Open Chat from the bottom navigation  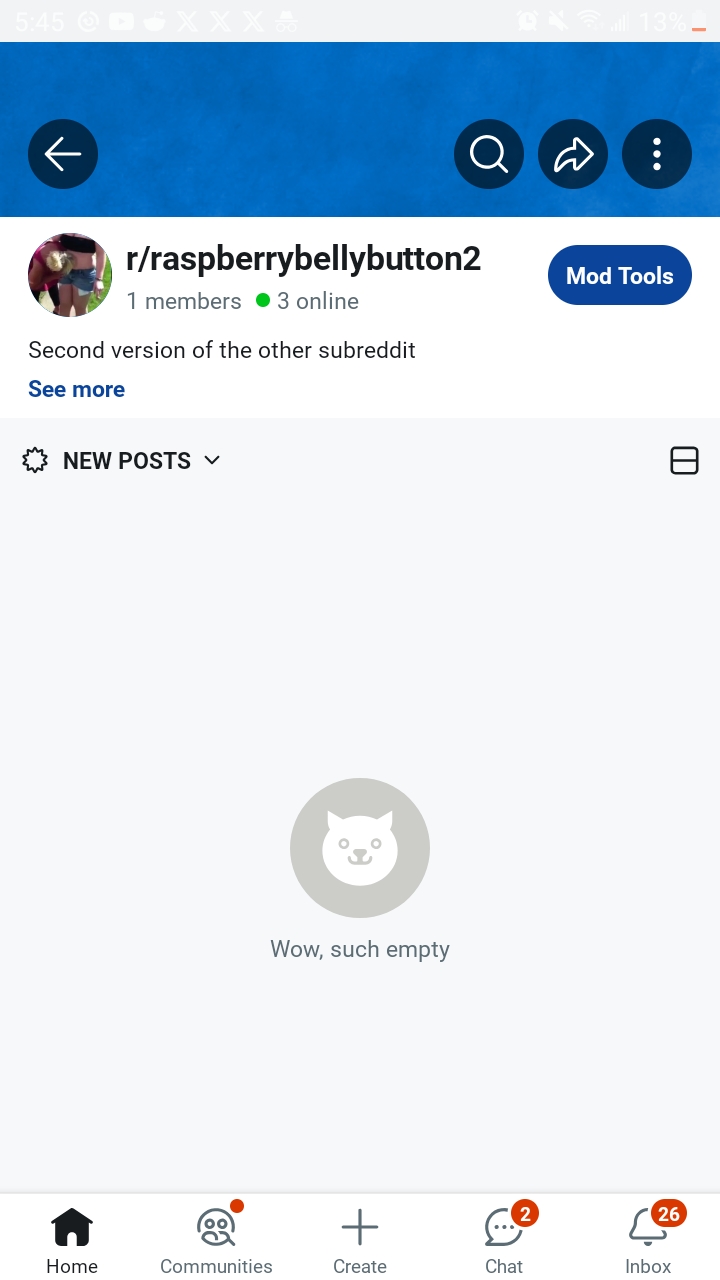[504, 1238]
